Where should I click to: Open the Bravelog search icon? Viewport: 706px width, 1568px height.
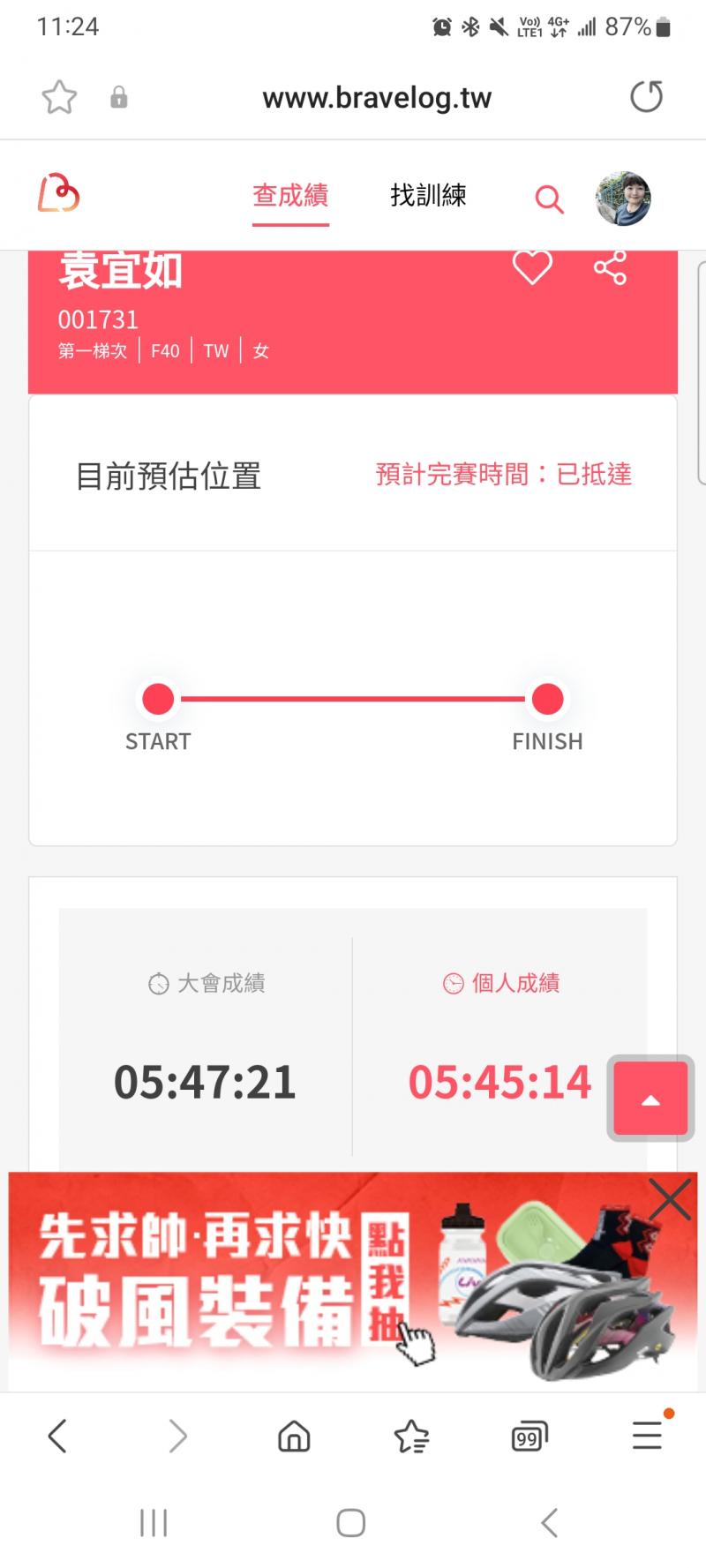(549, 199)
